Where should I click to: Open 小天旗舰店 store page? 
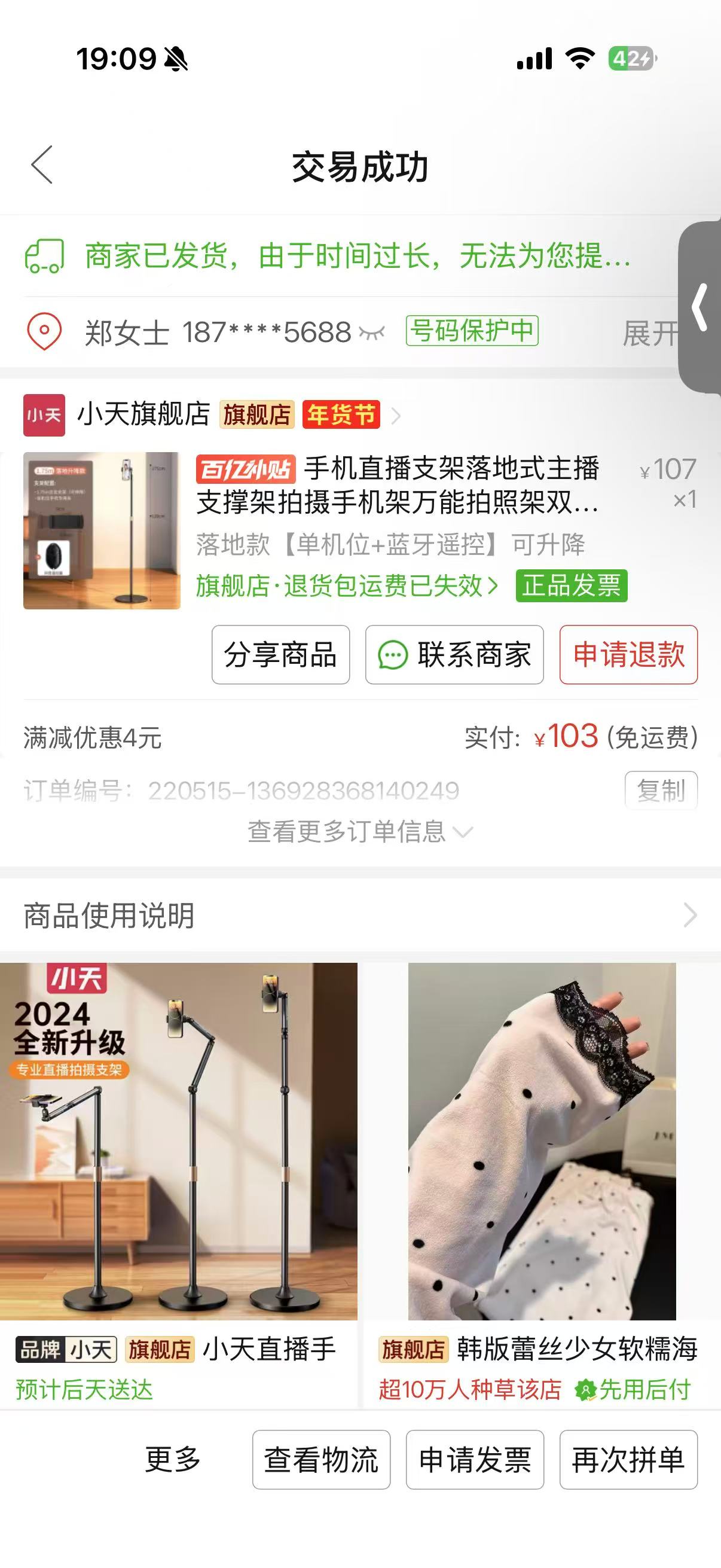(x=143, y=415)
